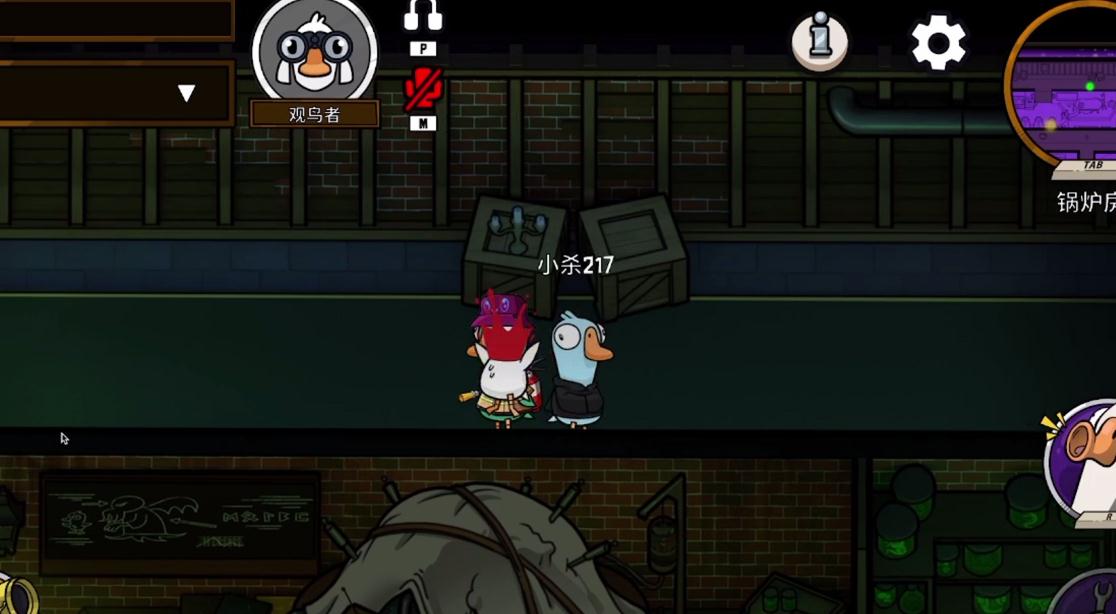Toggle the headphones audio icon
Image resolution: width=1116 pixels, height=614 pixels.
pos(423,17)
